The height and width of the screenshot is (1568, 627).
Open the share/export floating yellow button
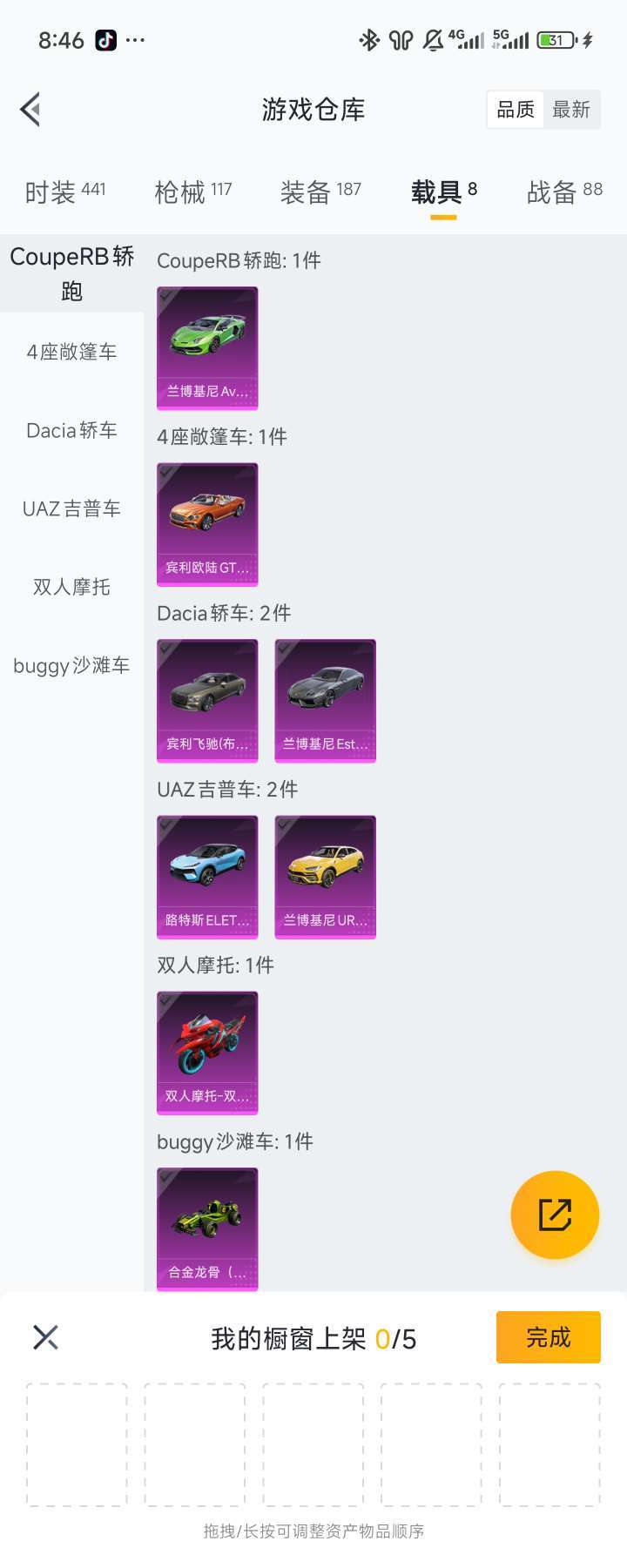coord(555,1215)
